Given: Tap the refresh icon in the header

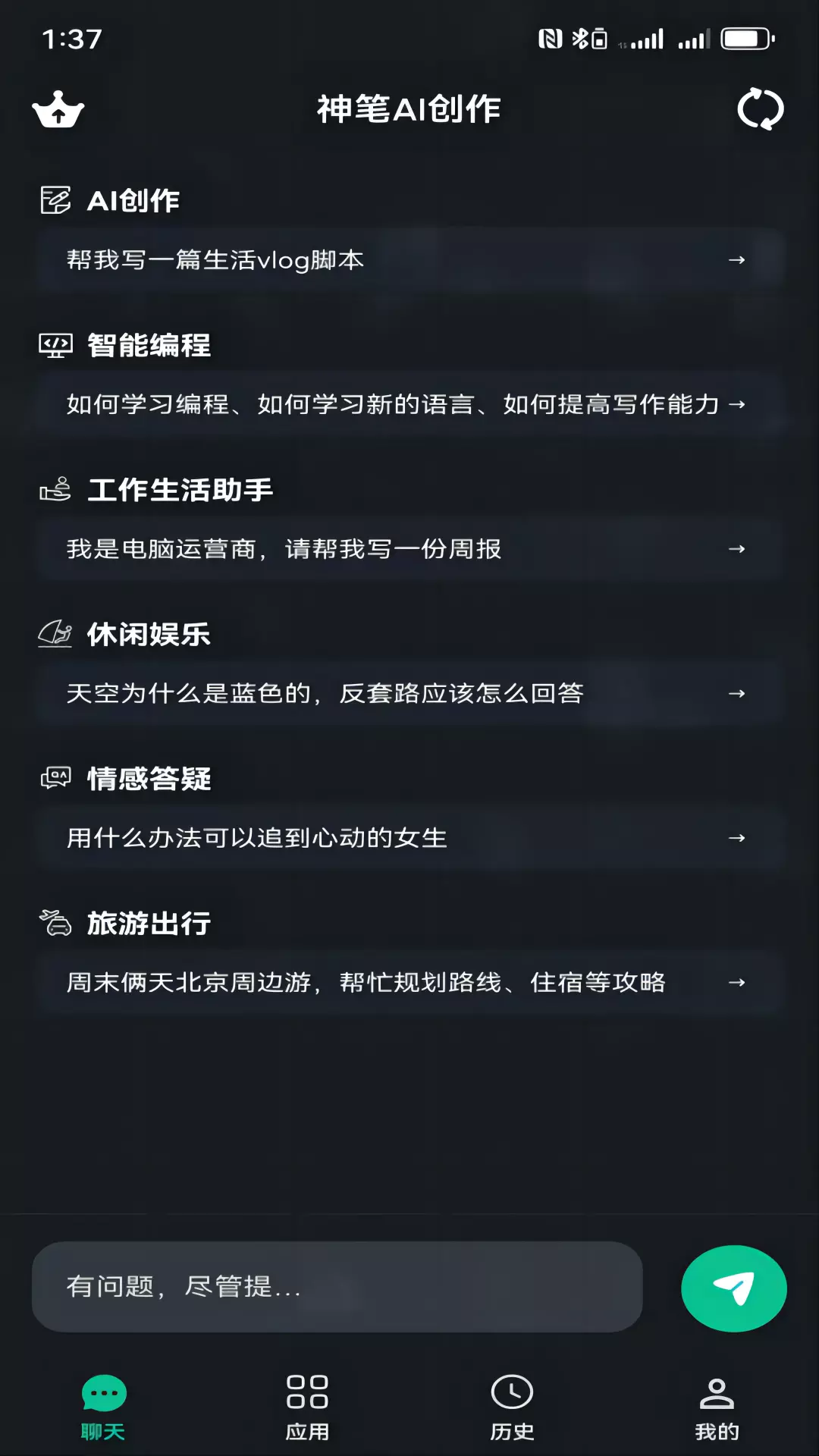Looking at the screenshot, I should 760,109.
